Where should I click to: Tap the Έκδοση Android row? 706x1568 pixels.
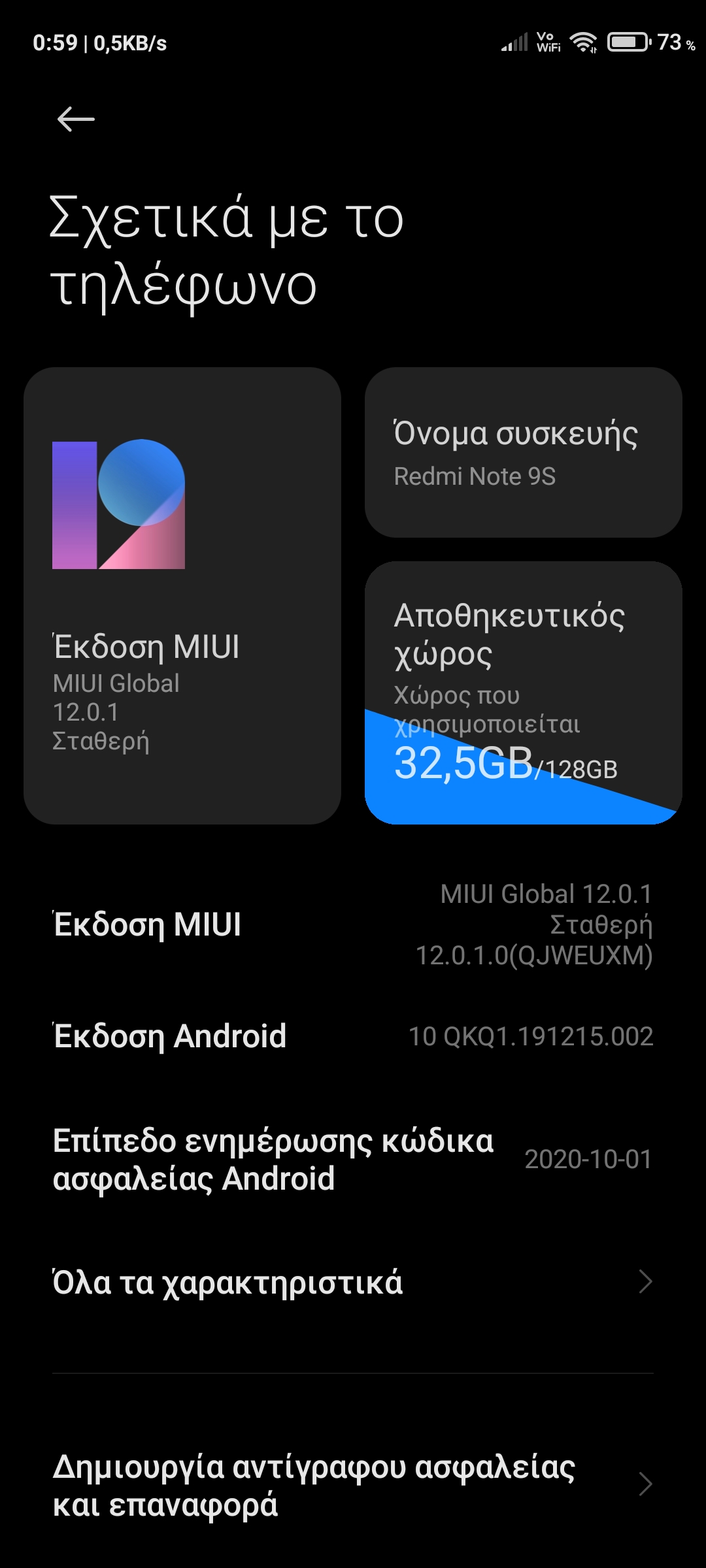(353, 1036)
